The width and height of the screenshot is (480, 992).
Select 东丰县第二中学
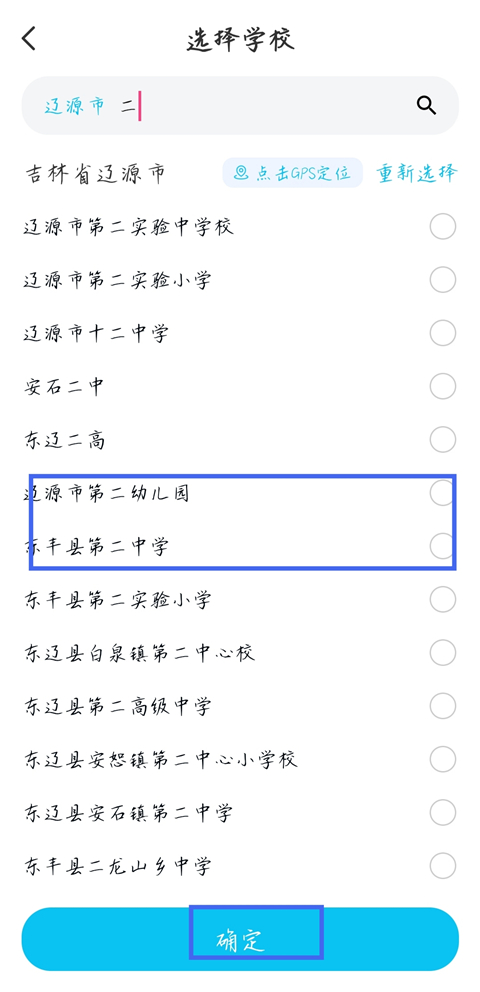click(x=240, y=546)
